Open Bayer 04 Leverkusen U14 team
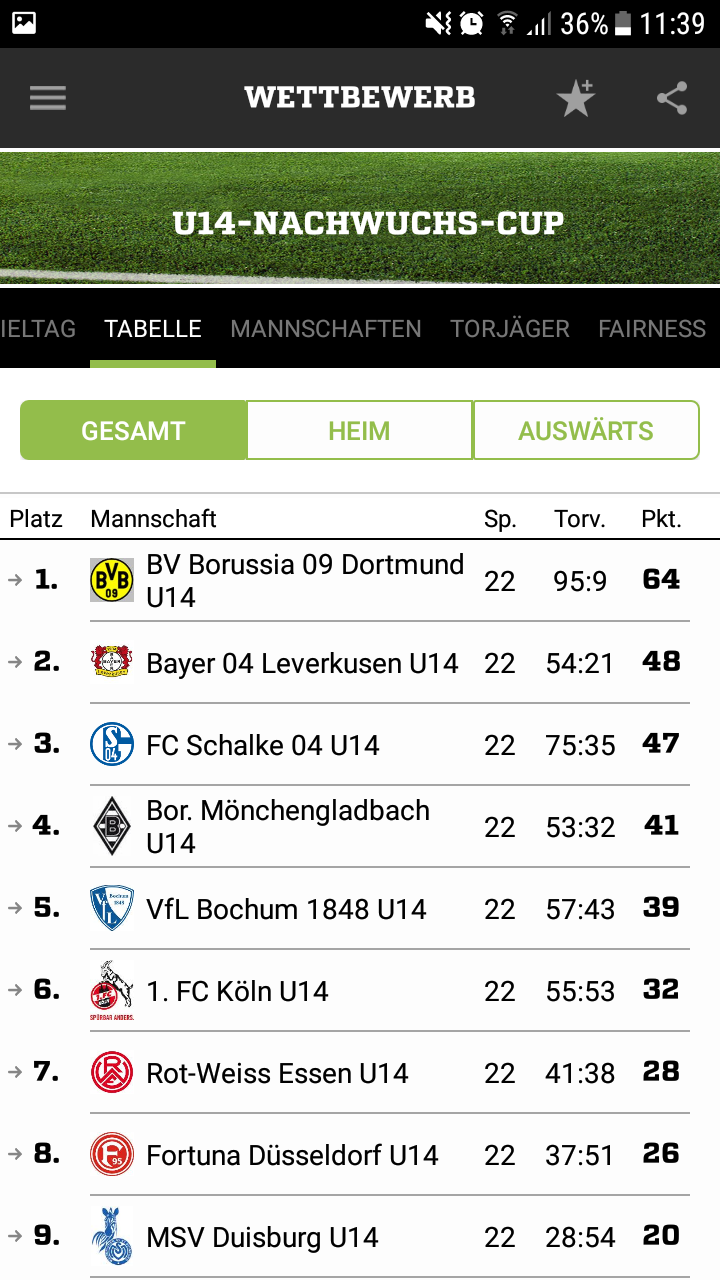The height and width of the screenshot is (1280, 720). click(x=360, y=662)
